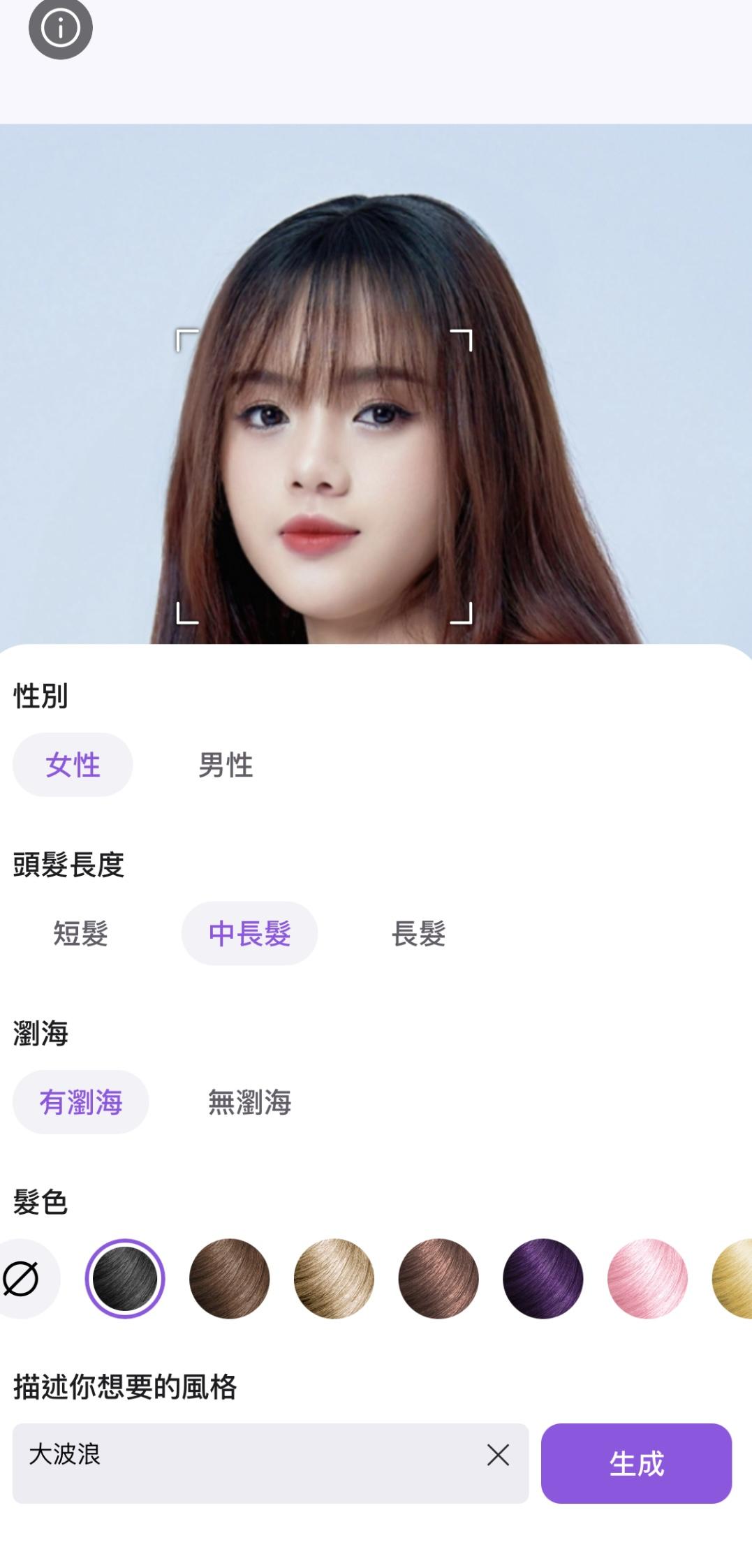
Task: Choose the 有瀏海 bangs option
Action: coord(81,1102)
